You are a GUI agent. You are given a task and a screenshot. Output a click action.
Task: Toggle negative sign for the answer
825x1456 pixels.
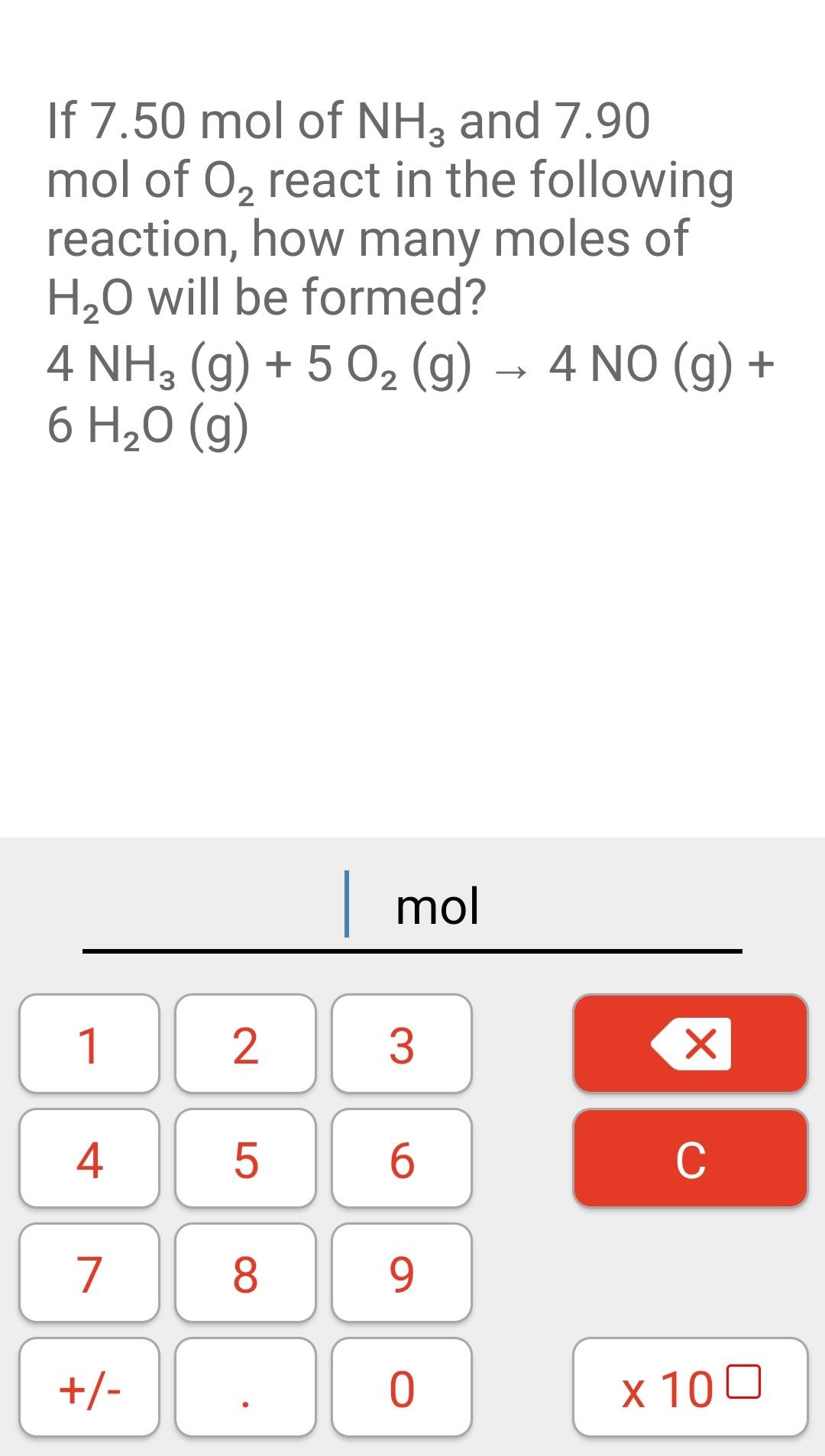tap(90, 1388)
